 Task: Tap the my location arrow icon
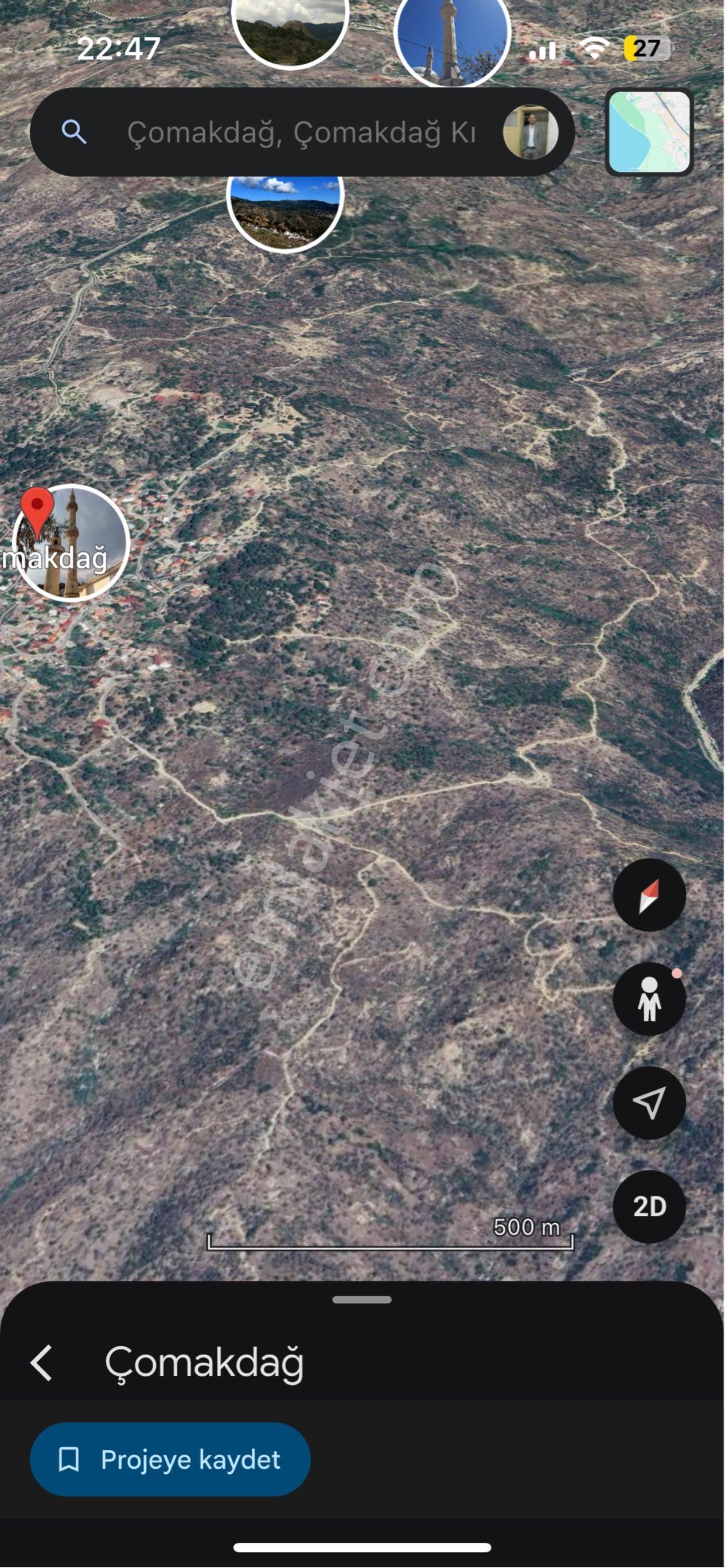click(649, 1102)
